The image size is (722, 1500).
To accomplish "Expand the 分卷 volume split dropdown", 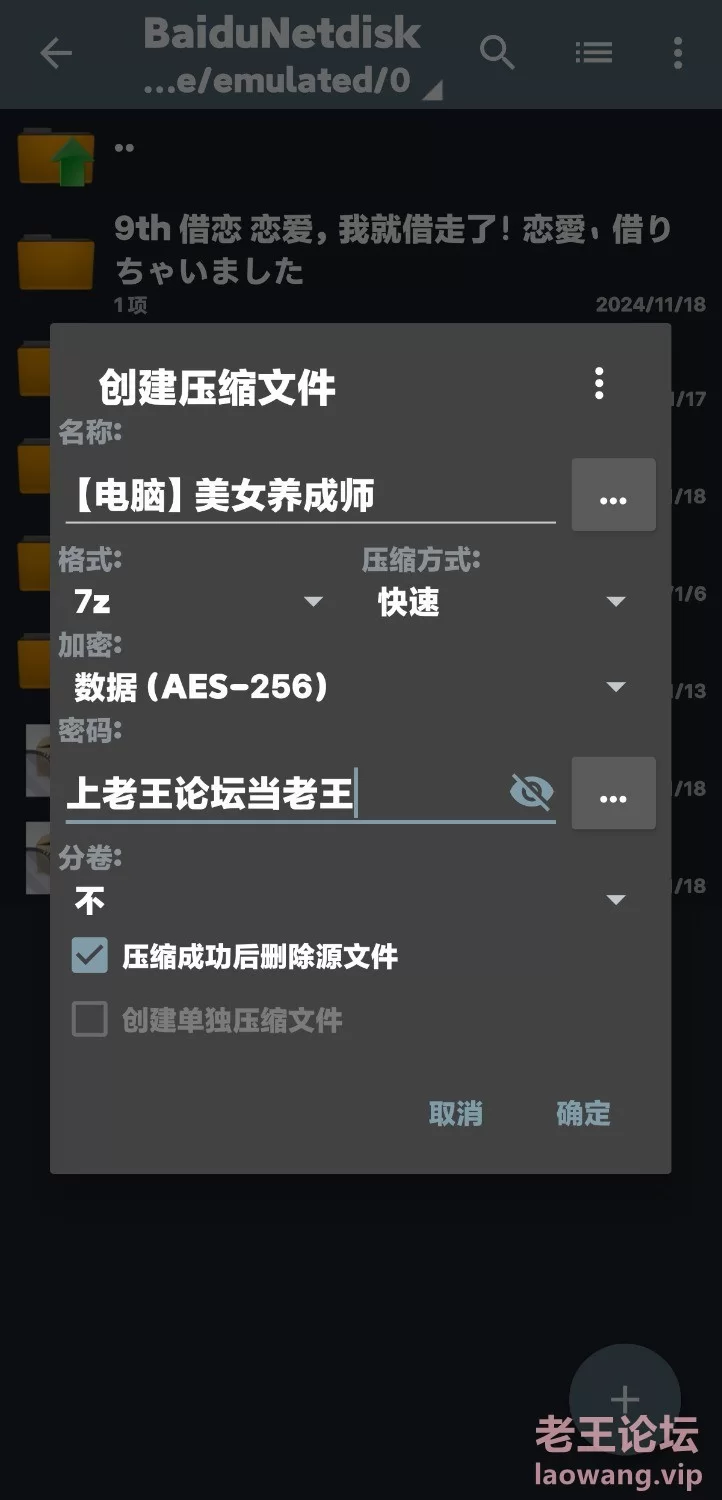I will (x=351, y=901).
